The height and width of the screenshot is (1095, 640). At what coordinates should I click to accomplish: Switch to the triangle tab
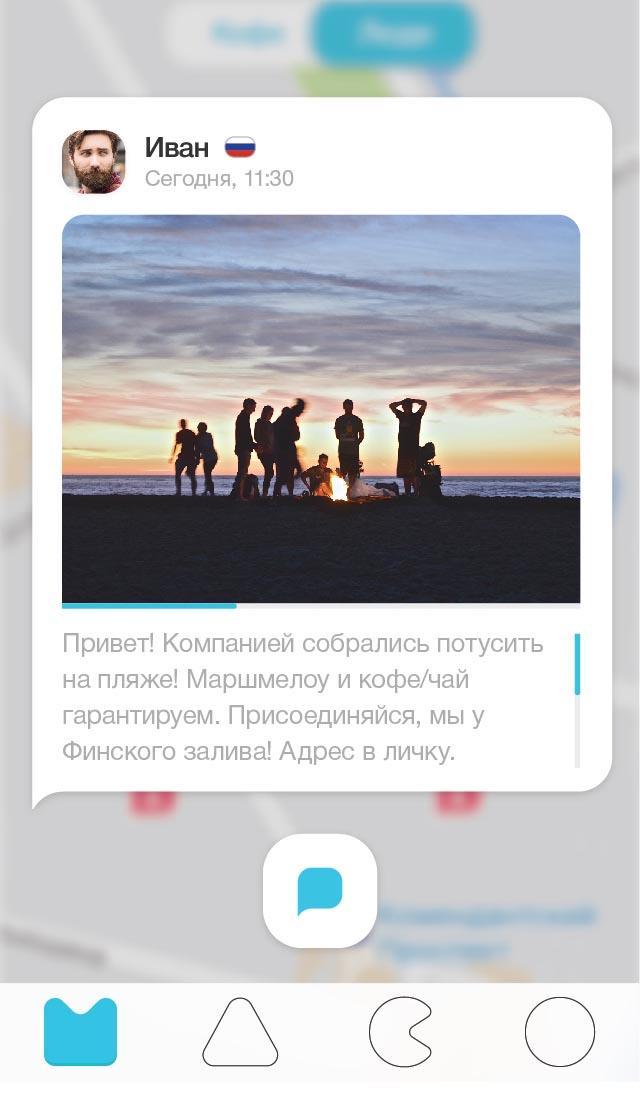click(x=240, y=1034)
